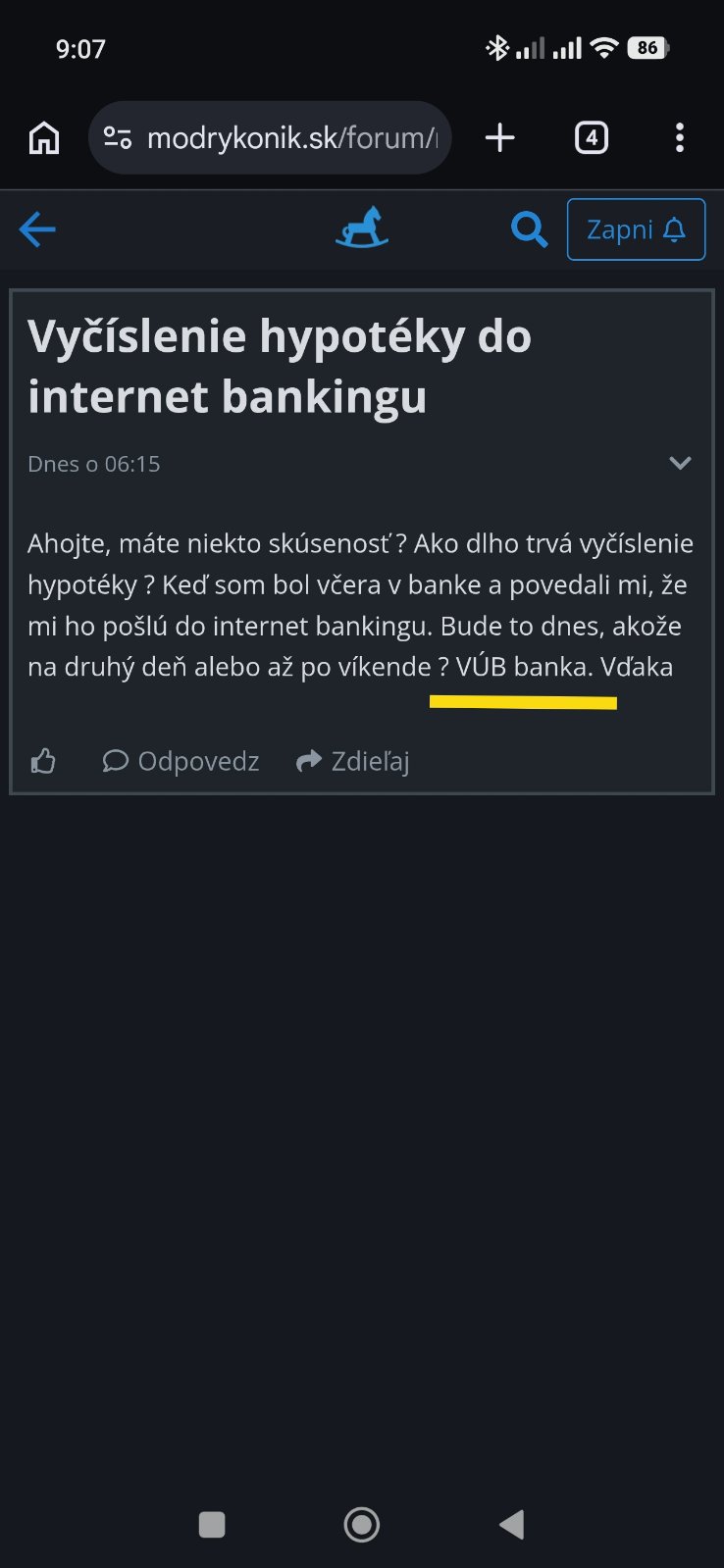The width and height of the screenshot is (724, 1568).
Task: Tap the system back button
Action: (512, 1525)
